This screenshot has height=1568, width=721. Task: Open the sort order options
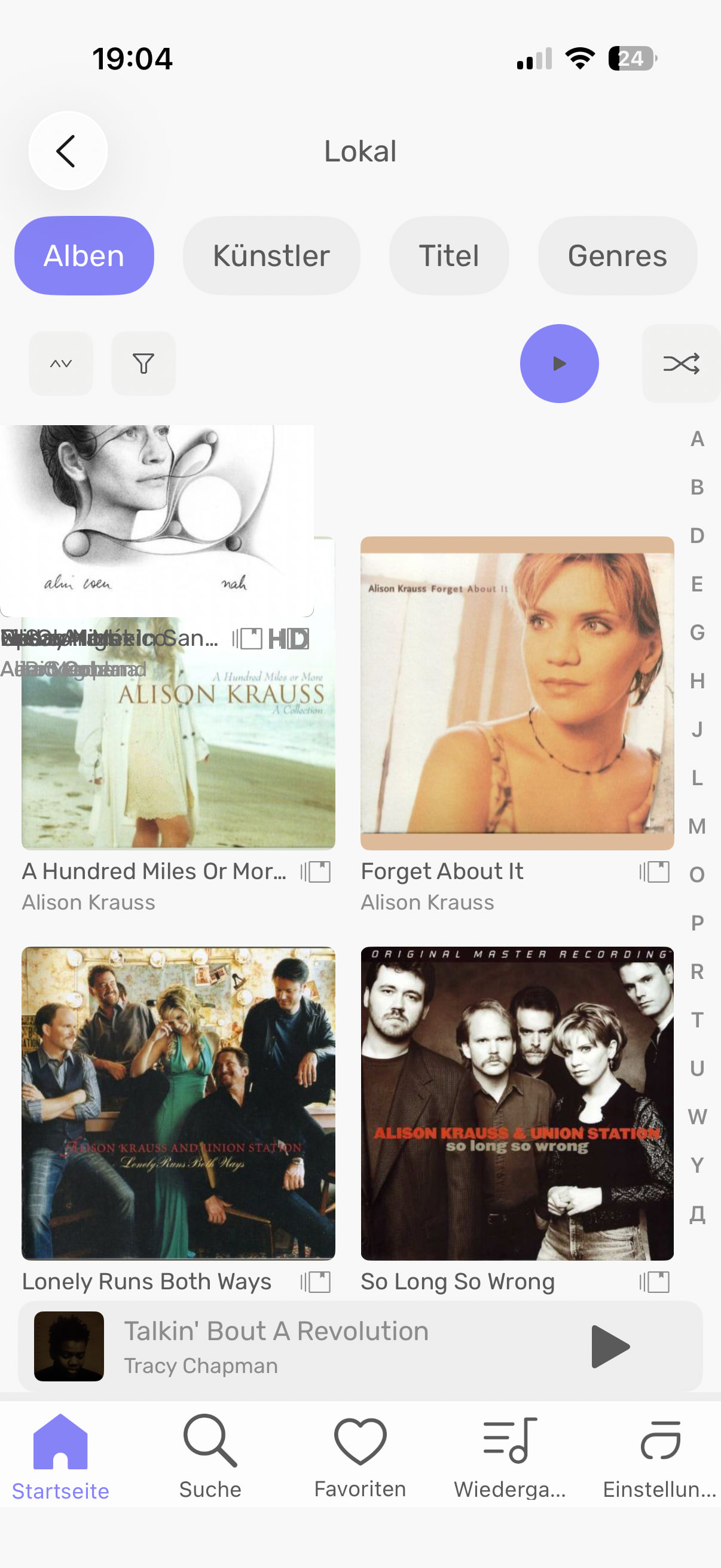click(x=61, y=364)
